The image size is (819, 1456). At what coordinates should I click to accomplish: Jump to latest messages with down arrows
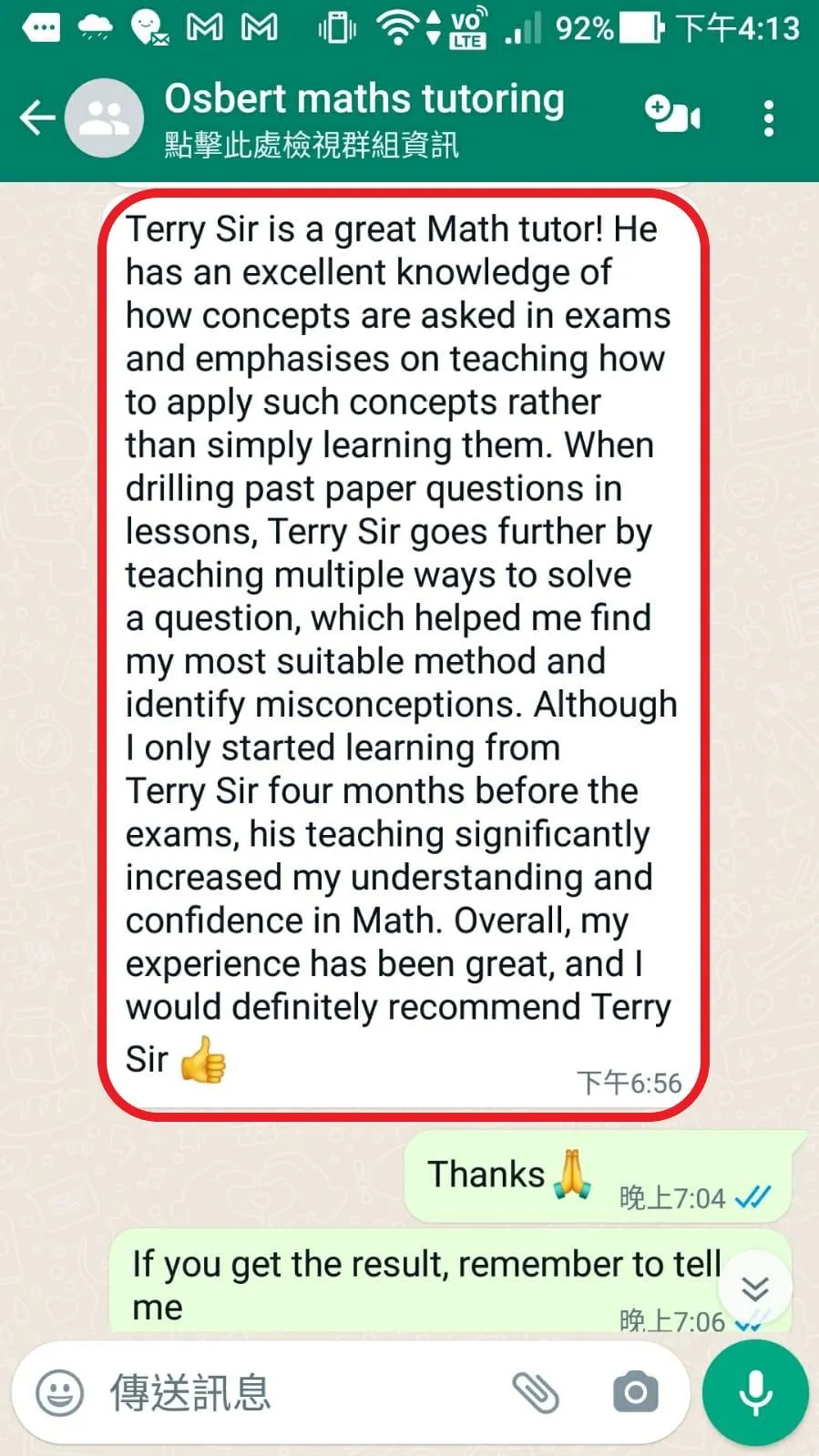pos(755,1288)
